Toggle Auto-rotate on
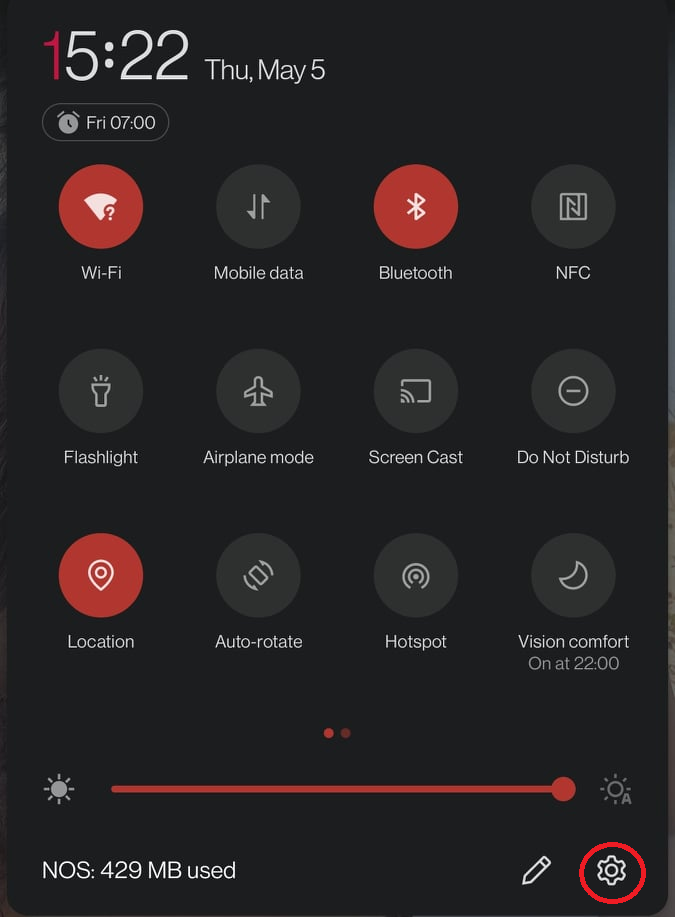675x917 pixels. (x=258, y=576)
